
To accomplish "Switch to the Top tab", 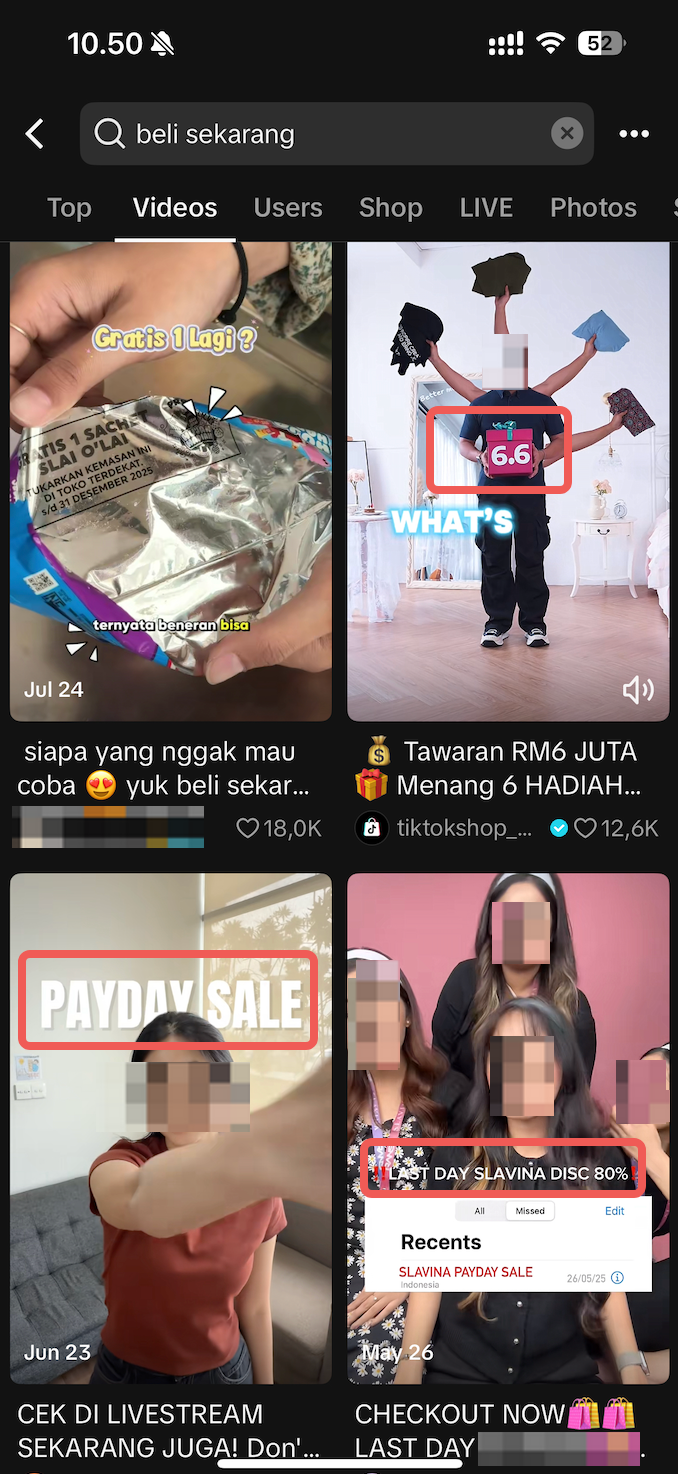I will click(x=69, y=207).
